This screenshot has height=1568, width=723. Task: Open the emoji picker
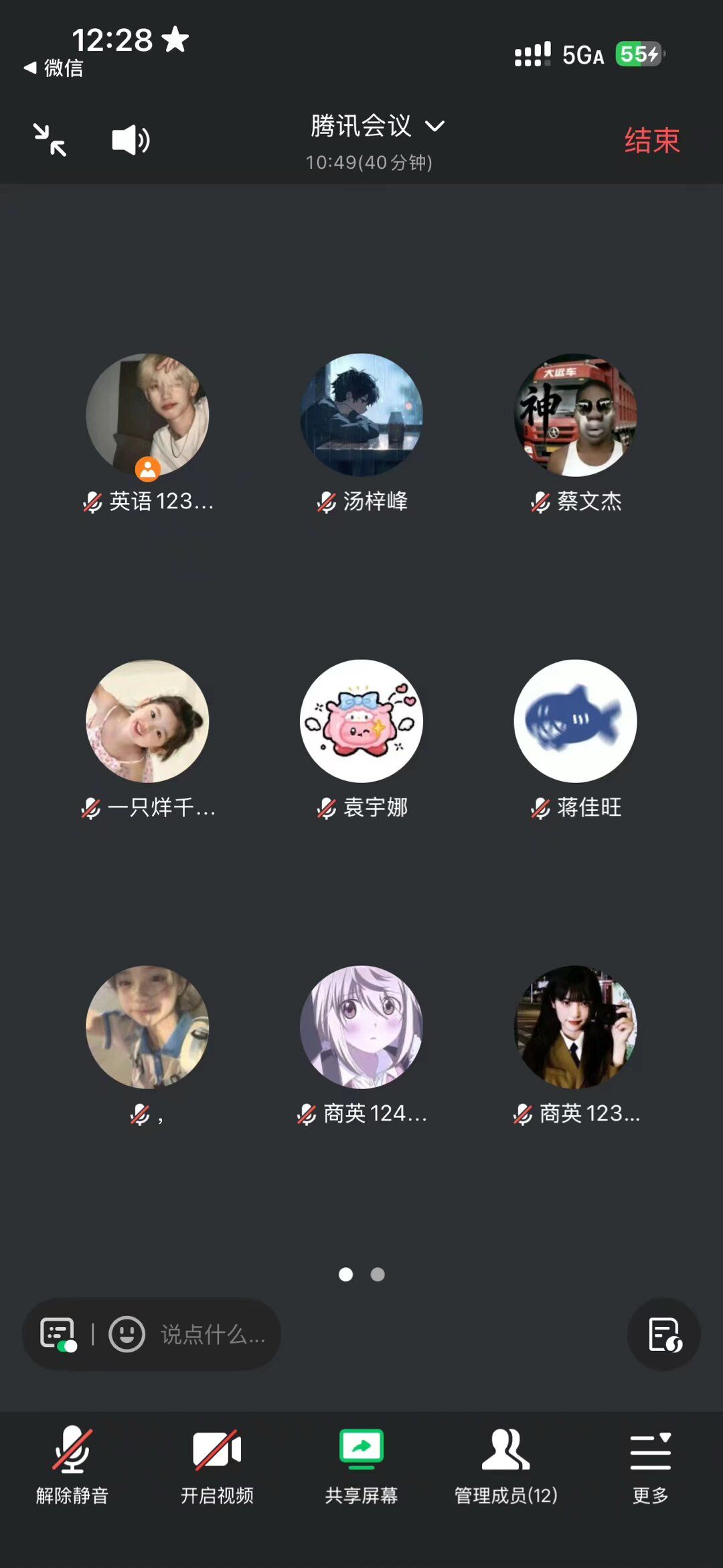pos(127,1334)
